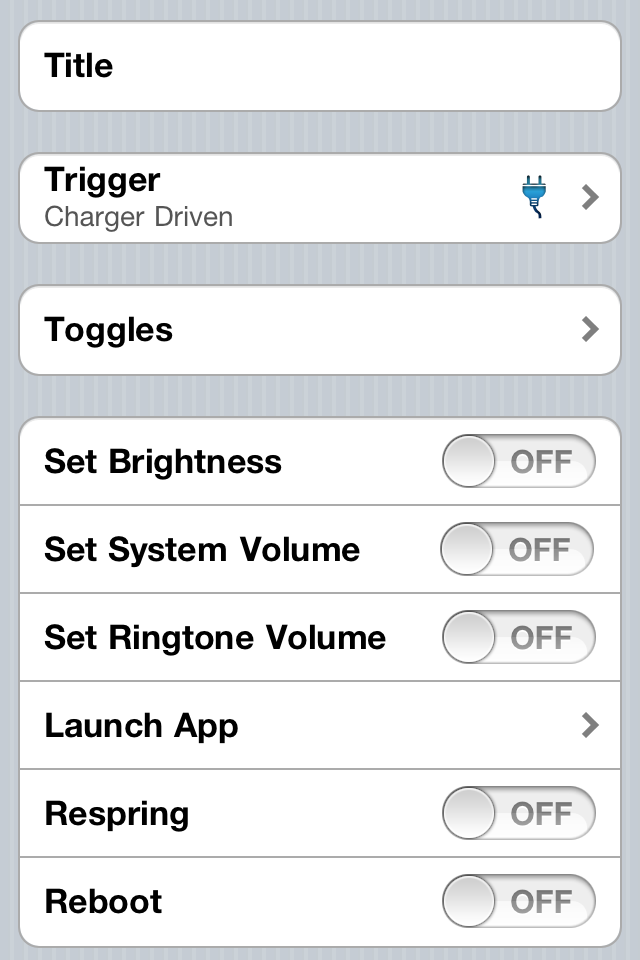Open the Trigger settings row

point(320,198)
